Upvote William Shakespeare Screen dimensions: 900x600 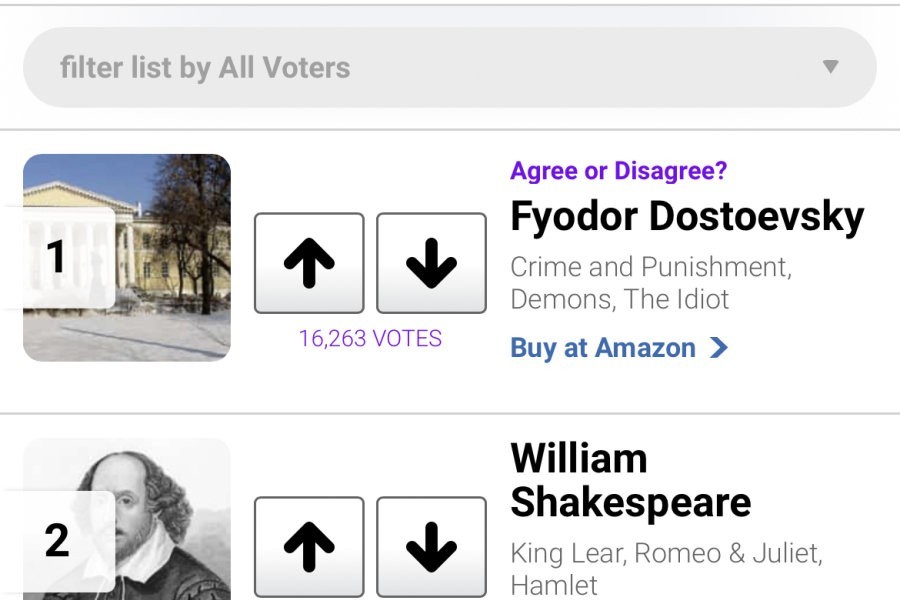(309, 547)
